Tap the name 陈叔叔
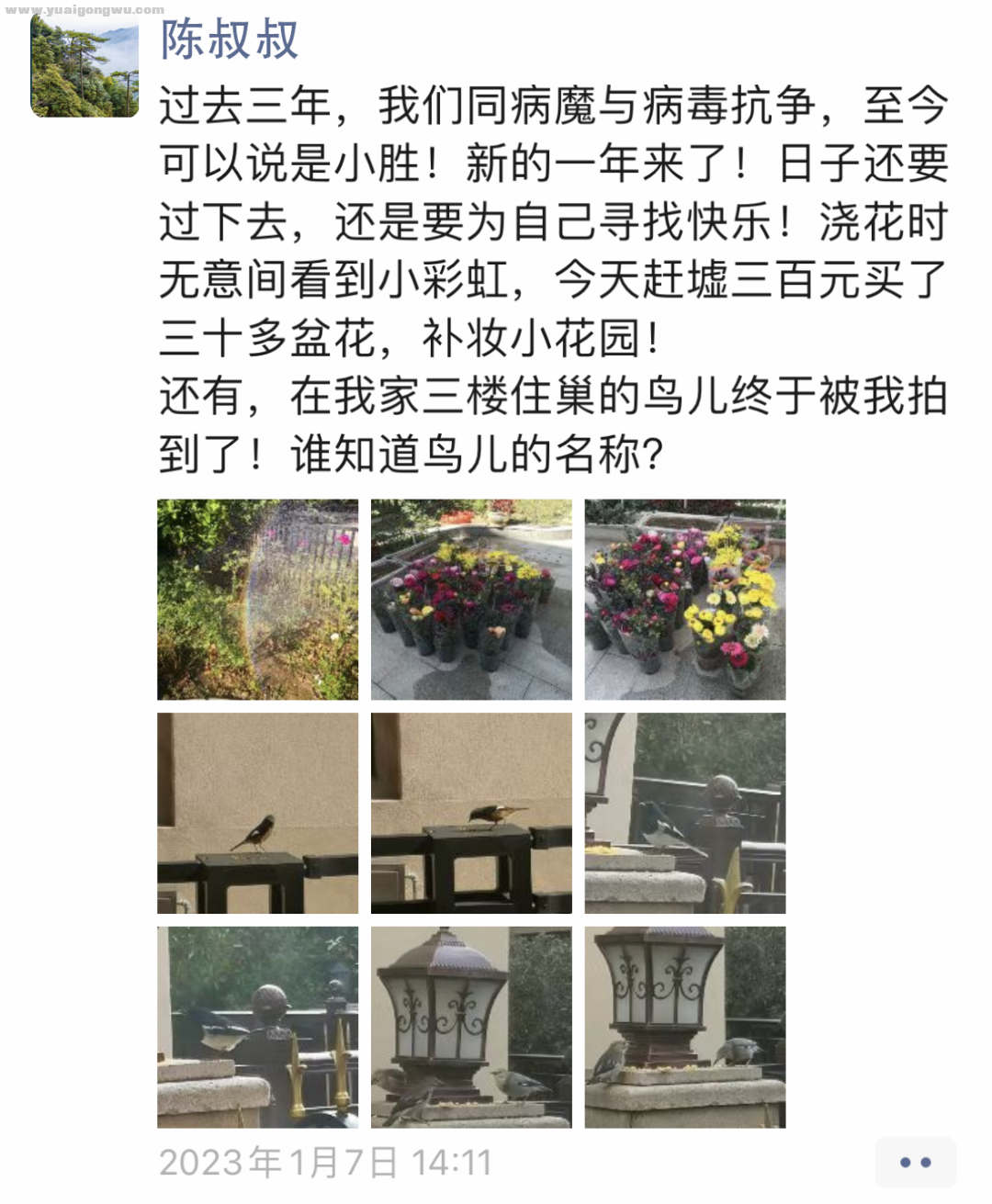992x1204 pixels. click(x=230, y=41)
